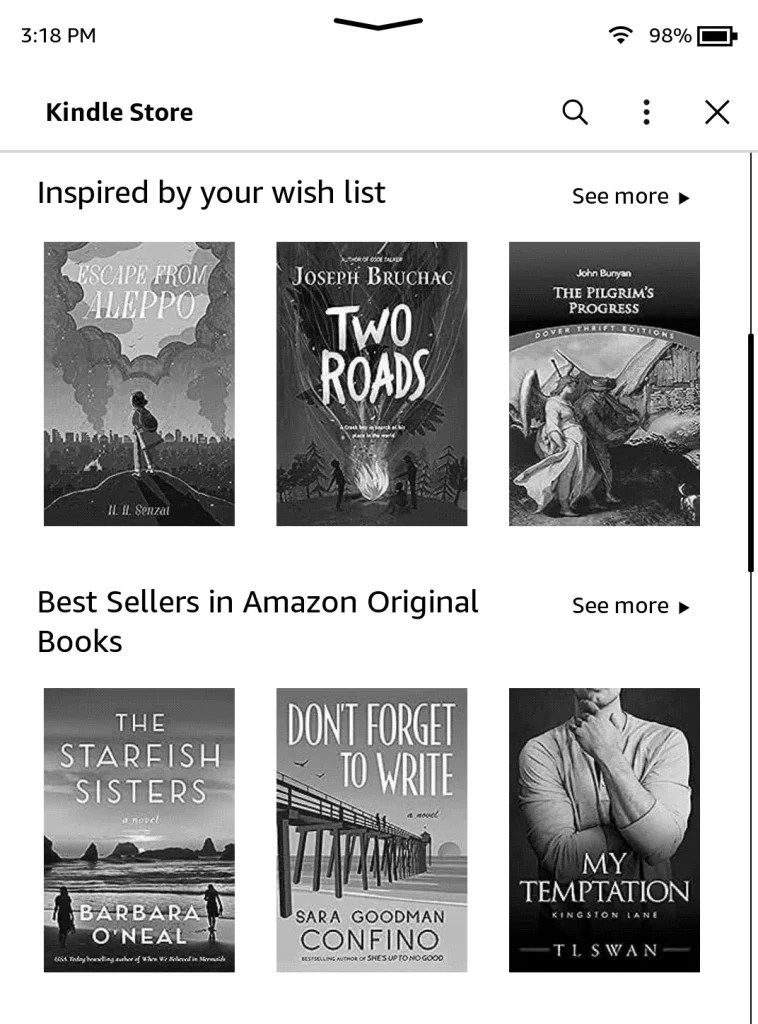Expand more options via vertical dots menu
Viewport: 758px width, 1024px height.
pos(646,112)
